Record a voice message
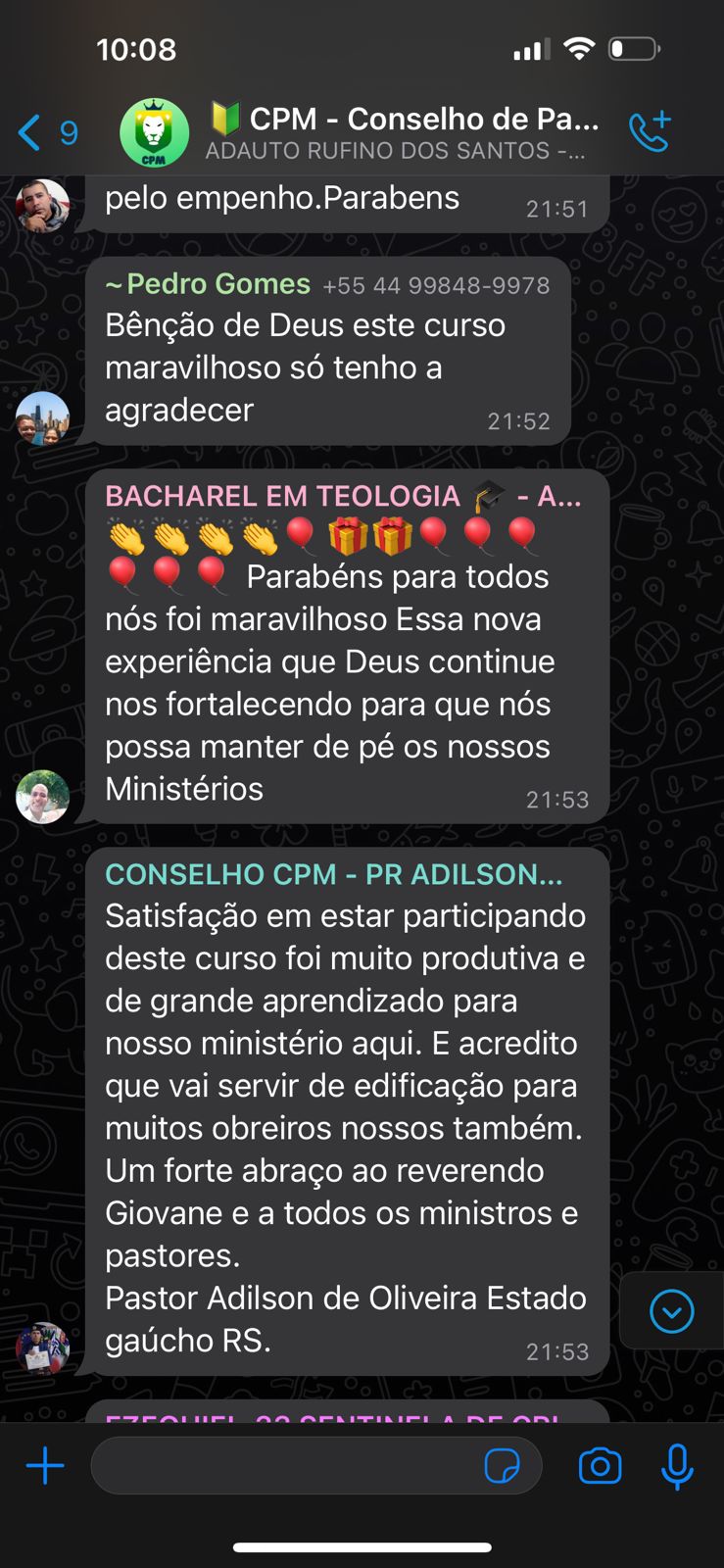This screenshot has width=724, height=1568. 677,1466
